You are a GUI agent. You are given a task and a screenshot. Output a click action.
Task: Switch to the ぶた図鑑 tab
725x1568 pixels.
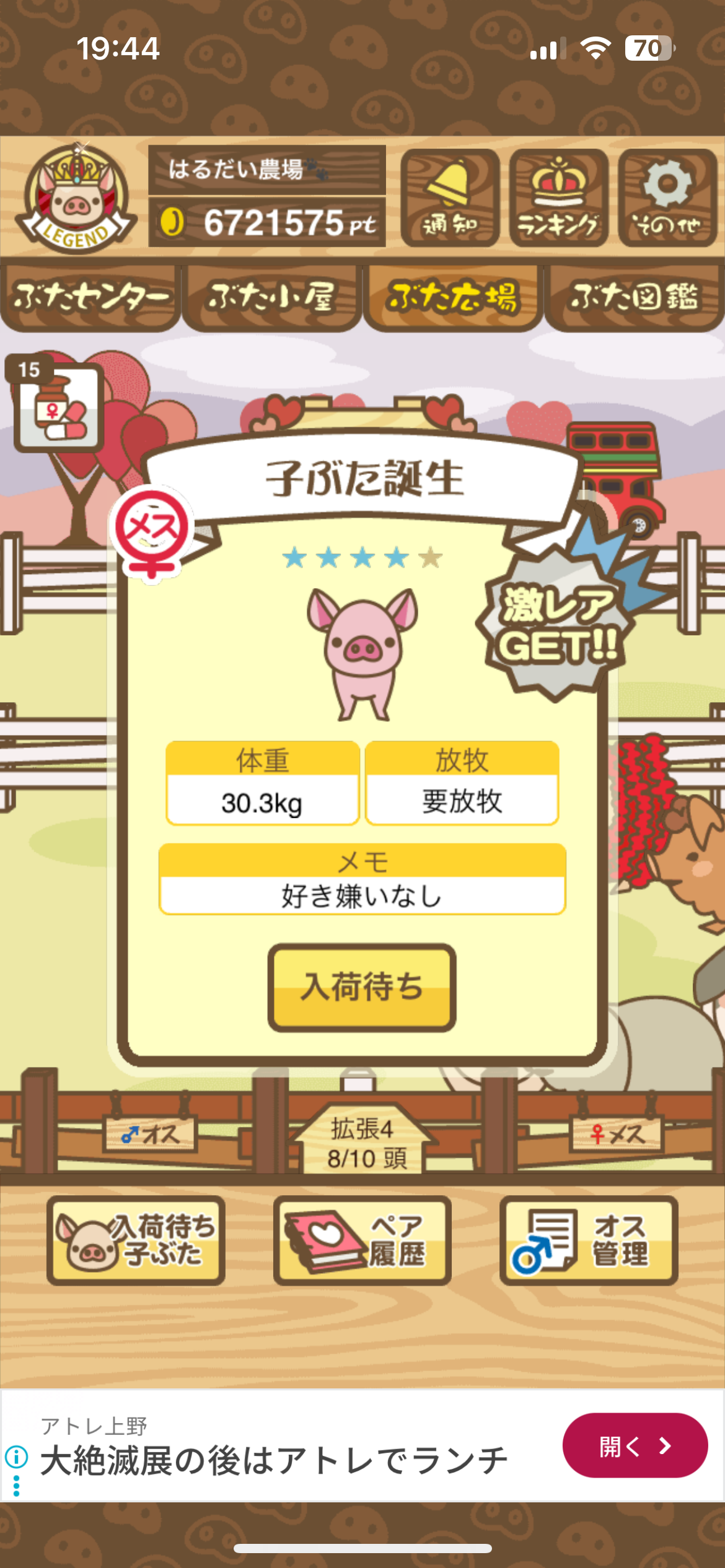tap(634, 298)
